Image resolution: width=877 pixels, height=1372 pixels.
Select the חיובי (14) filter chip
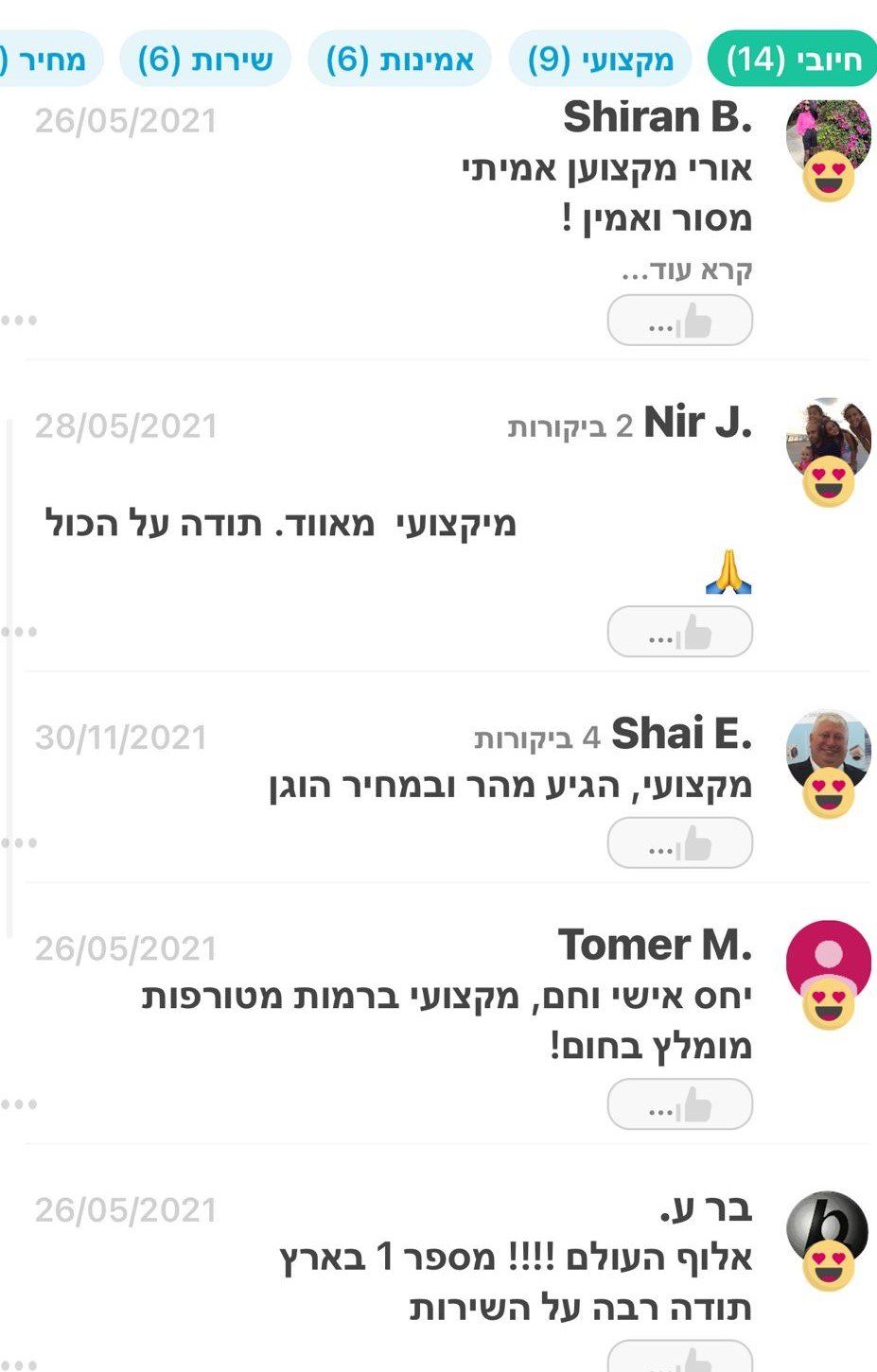(793, 59)
